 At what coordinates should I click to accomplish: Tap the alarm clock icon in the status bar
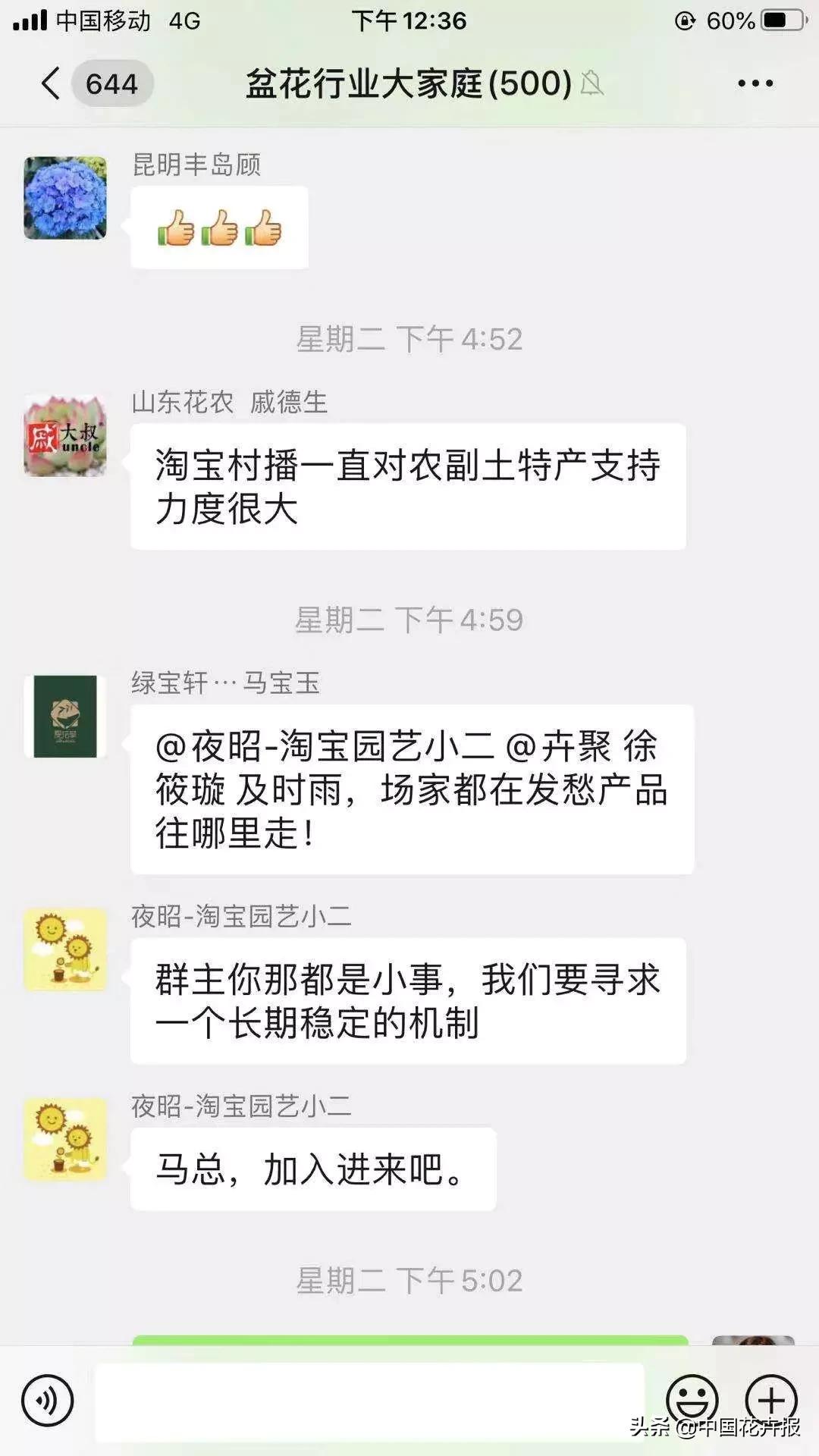click(x=686, y=21)
